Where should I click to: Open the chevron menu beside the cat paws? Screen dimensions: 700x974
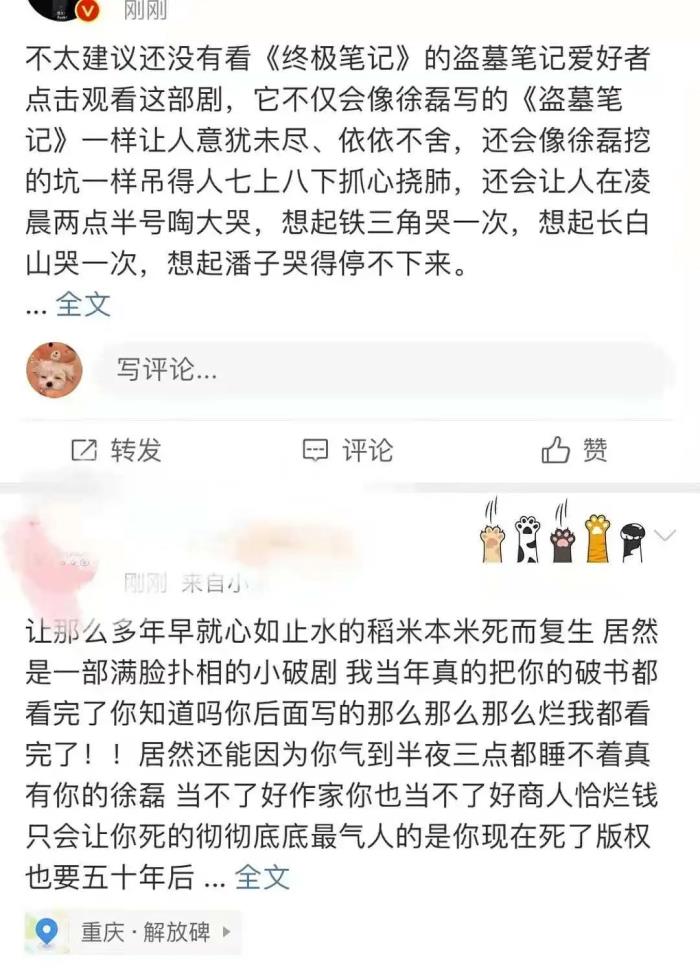[664, 536]
